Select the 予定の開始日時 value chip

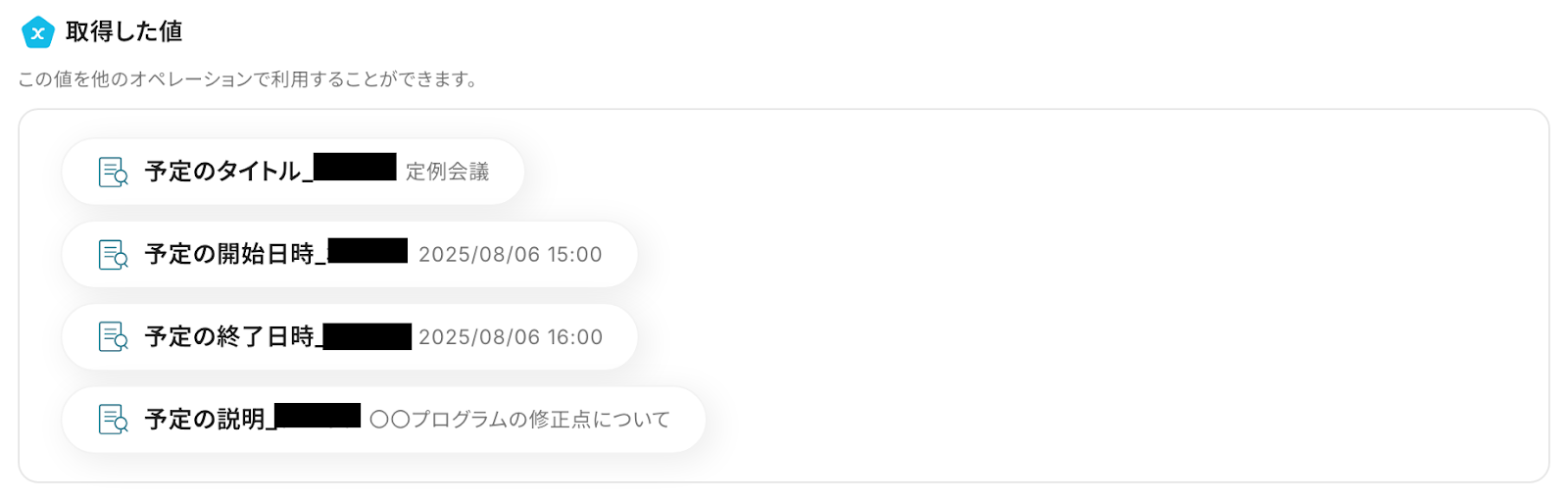click(349, 255)
